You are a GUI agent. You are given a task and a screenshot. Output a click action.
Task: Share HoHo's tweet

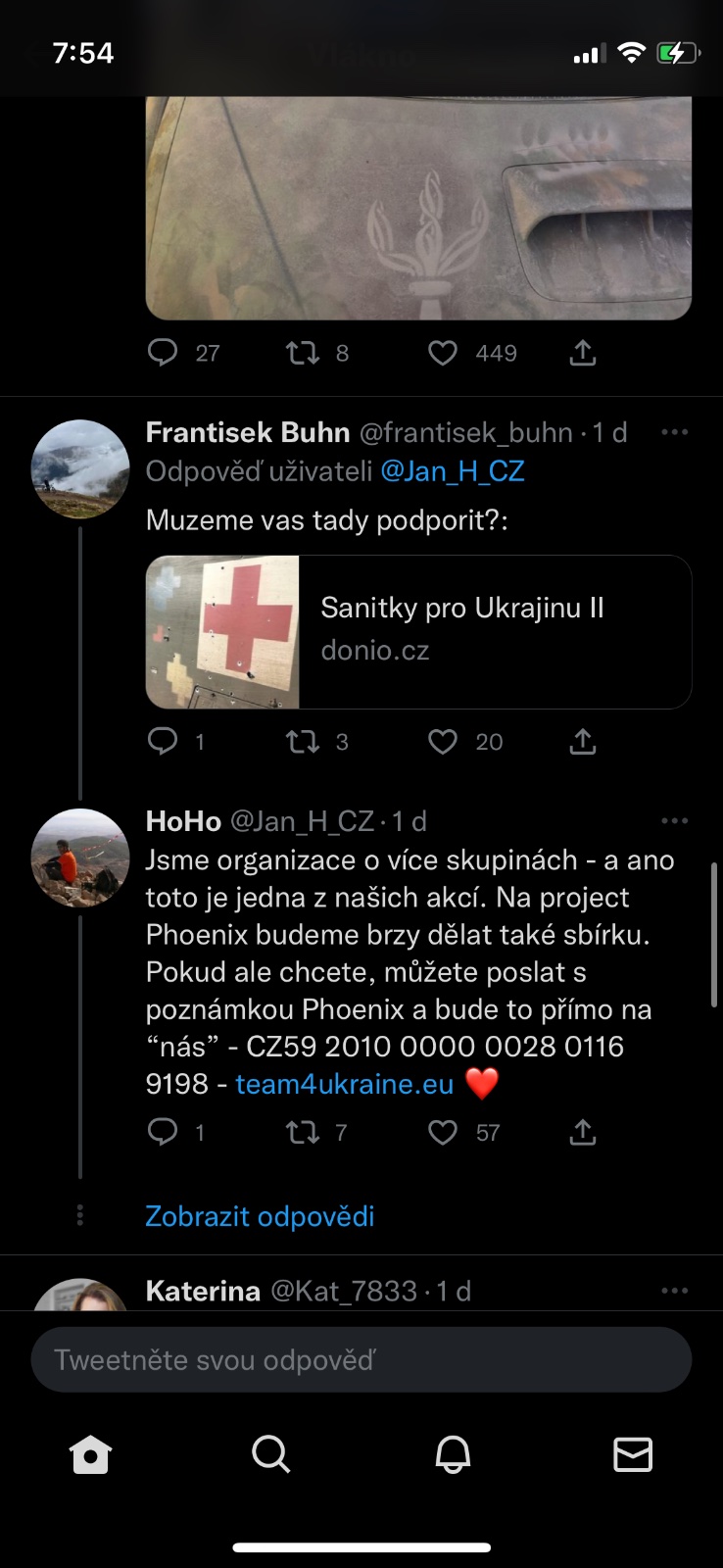click(x=583, y=1133)
